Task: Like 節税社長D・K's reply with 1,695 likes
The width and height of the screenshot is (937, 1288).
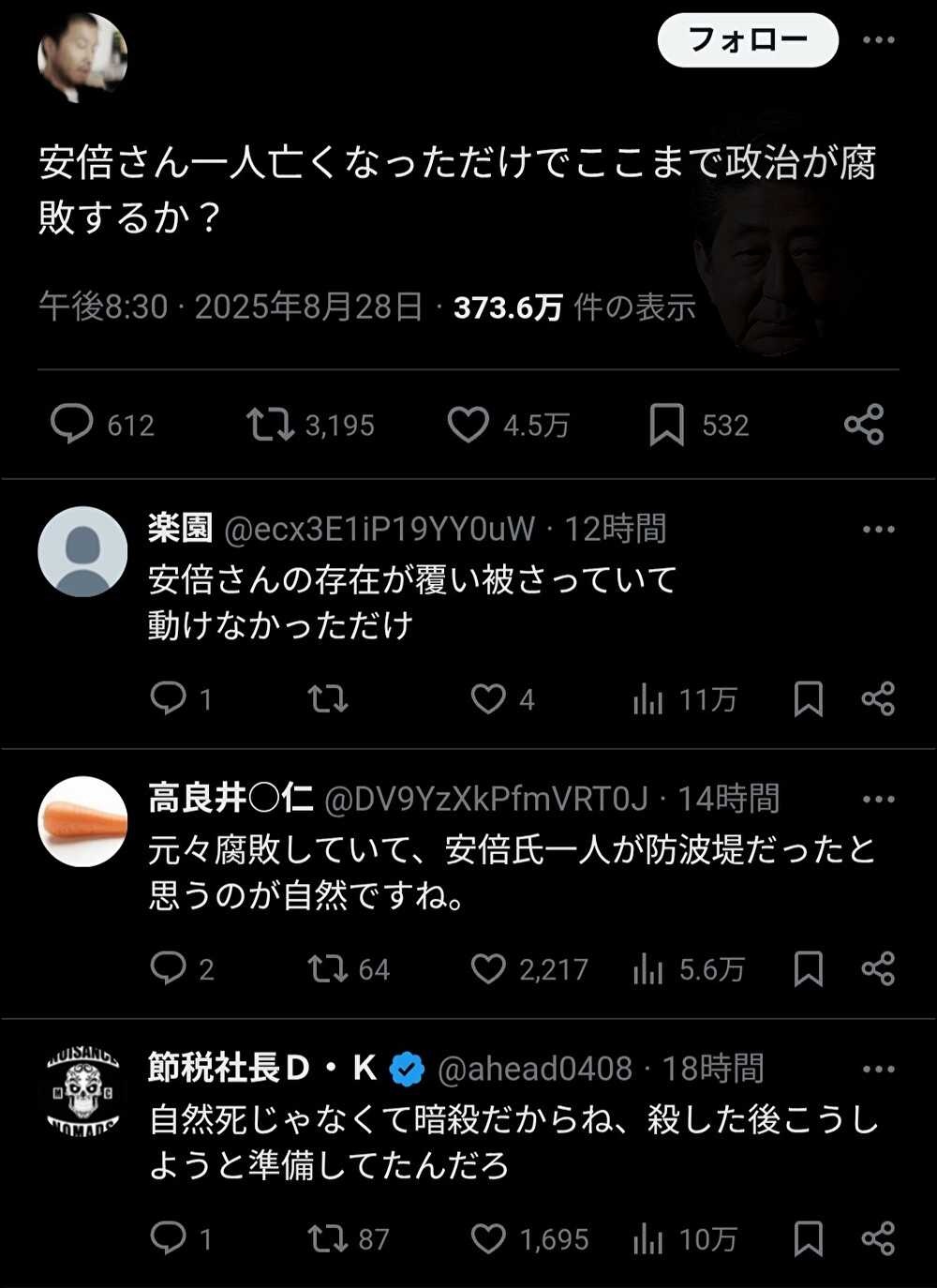Action: 488,1239
